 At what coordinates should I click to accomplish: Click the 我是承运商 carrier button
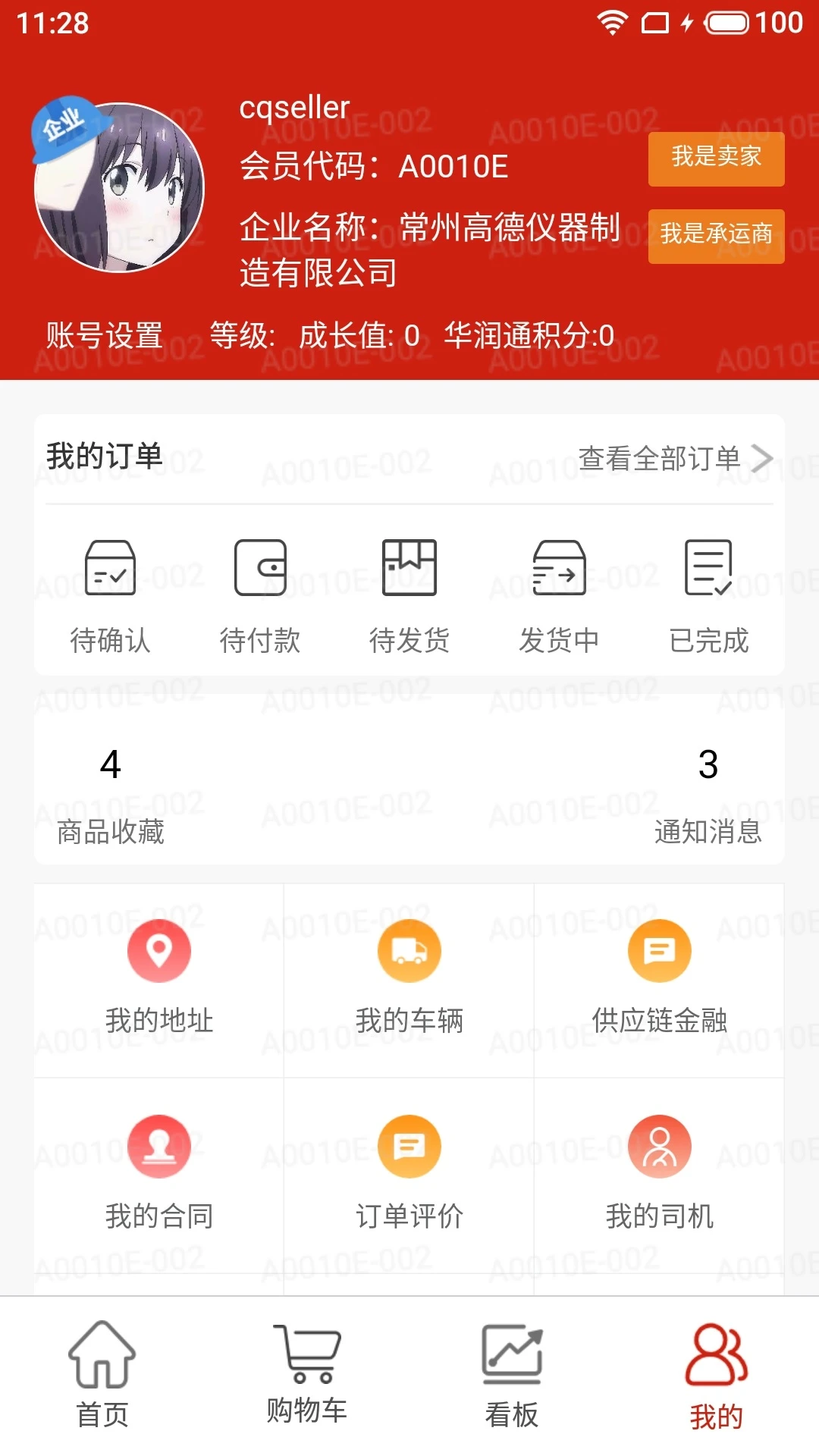click(x=716, y=235)
